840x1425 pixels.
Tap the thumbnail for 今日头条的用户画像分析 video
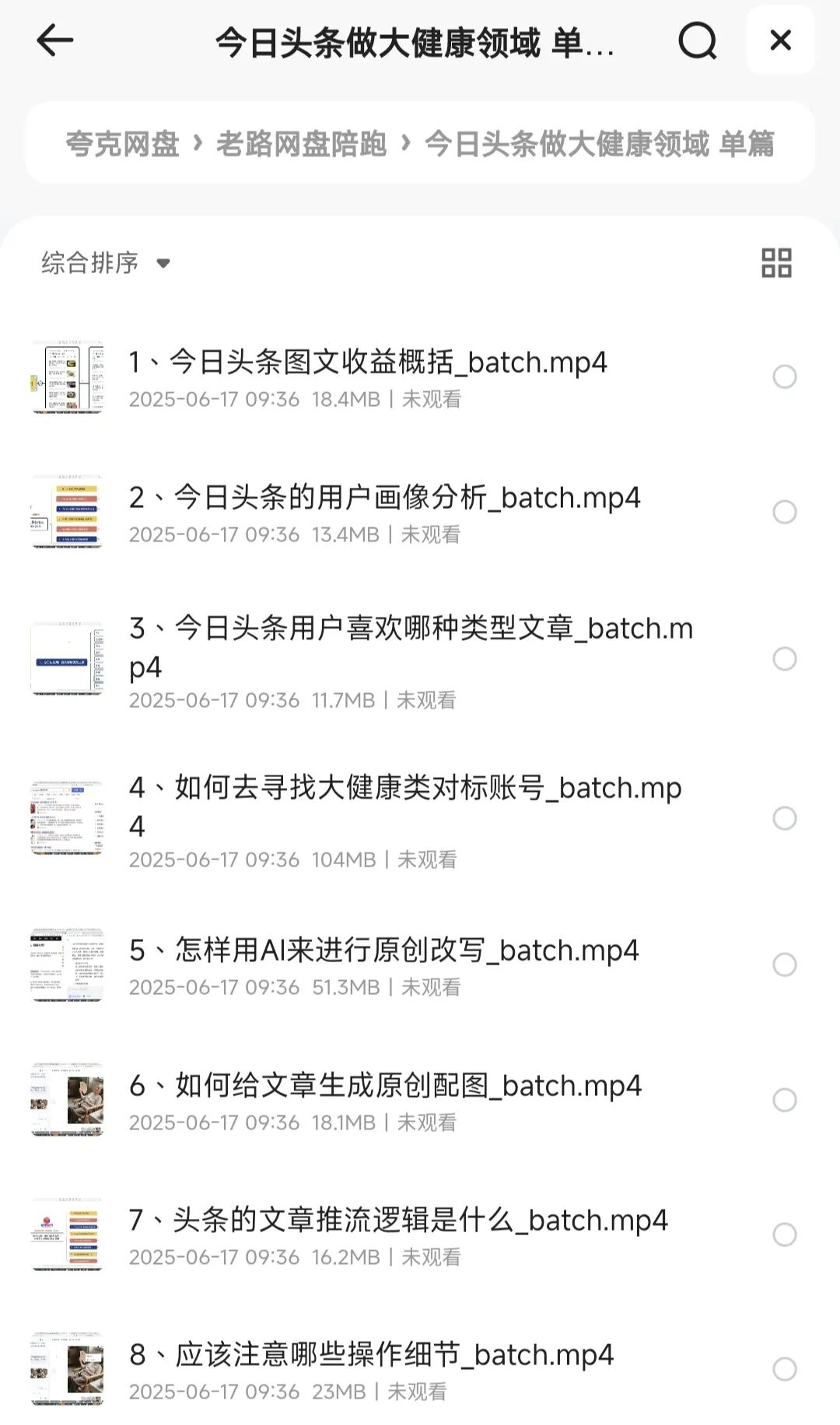(x=66, y=513)
